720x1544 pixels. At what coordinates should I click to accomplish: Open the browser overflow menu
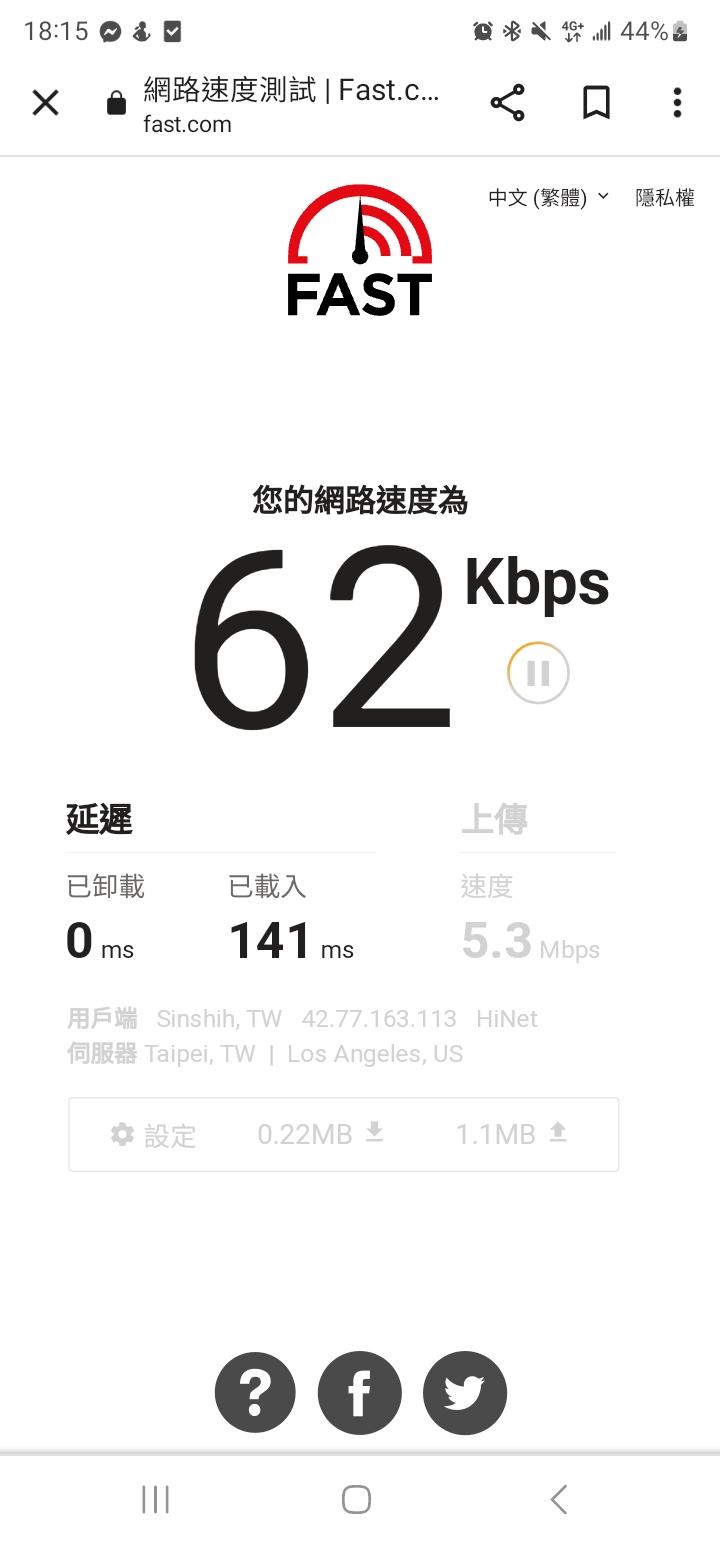click(x=677, y=102)
